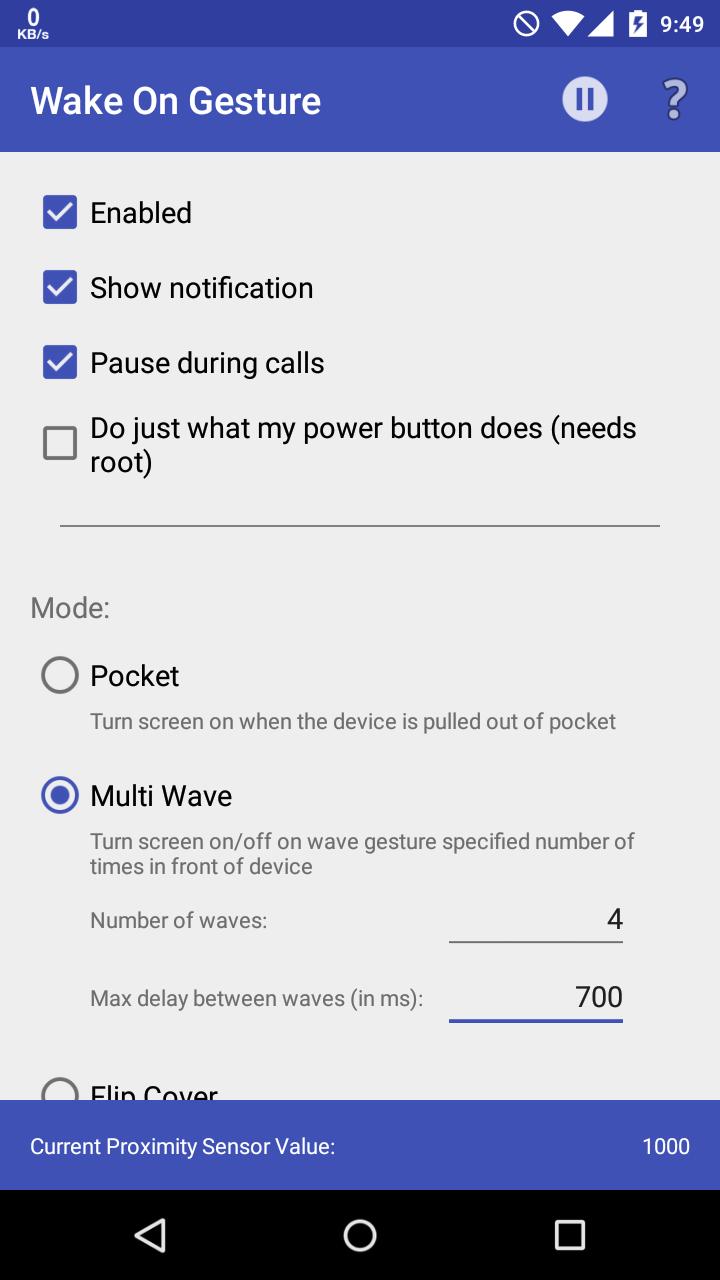Screen dimensions: 720x1280
Task: Enable Do just what my power button does
Action: pos(60,444)
